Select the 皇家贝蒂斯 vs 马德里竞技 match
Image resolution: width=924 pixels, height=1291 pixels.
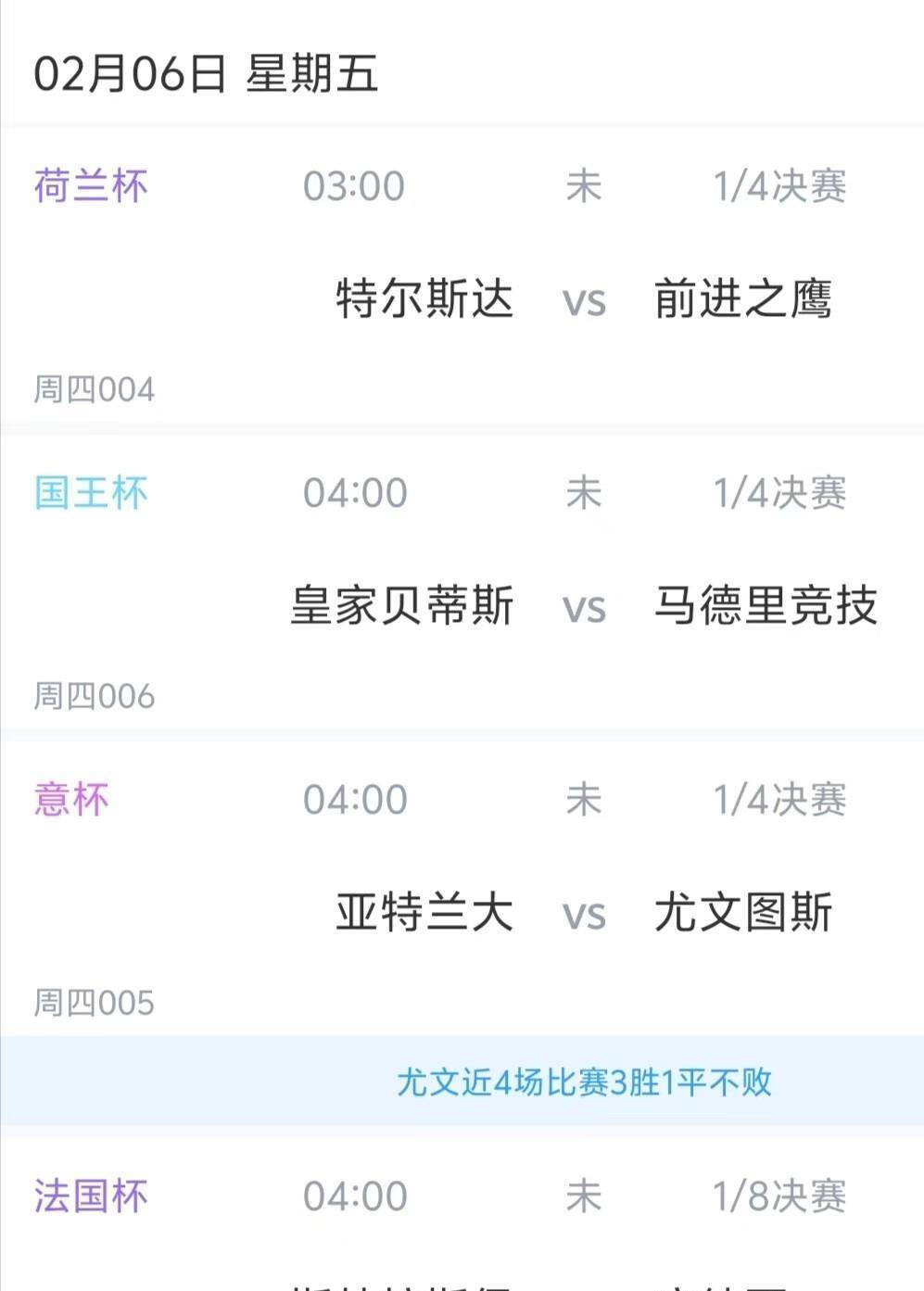tap(584, 604)
